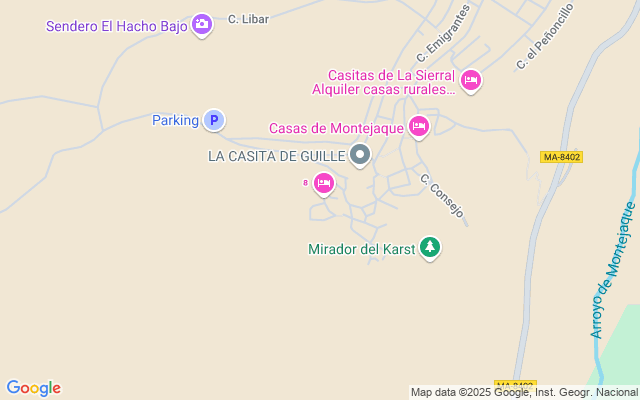Tap the unnamed pink lodging pin below Parking
Screen dimensions: 640x400
coord(323,182)
